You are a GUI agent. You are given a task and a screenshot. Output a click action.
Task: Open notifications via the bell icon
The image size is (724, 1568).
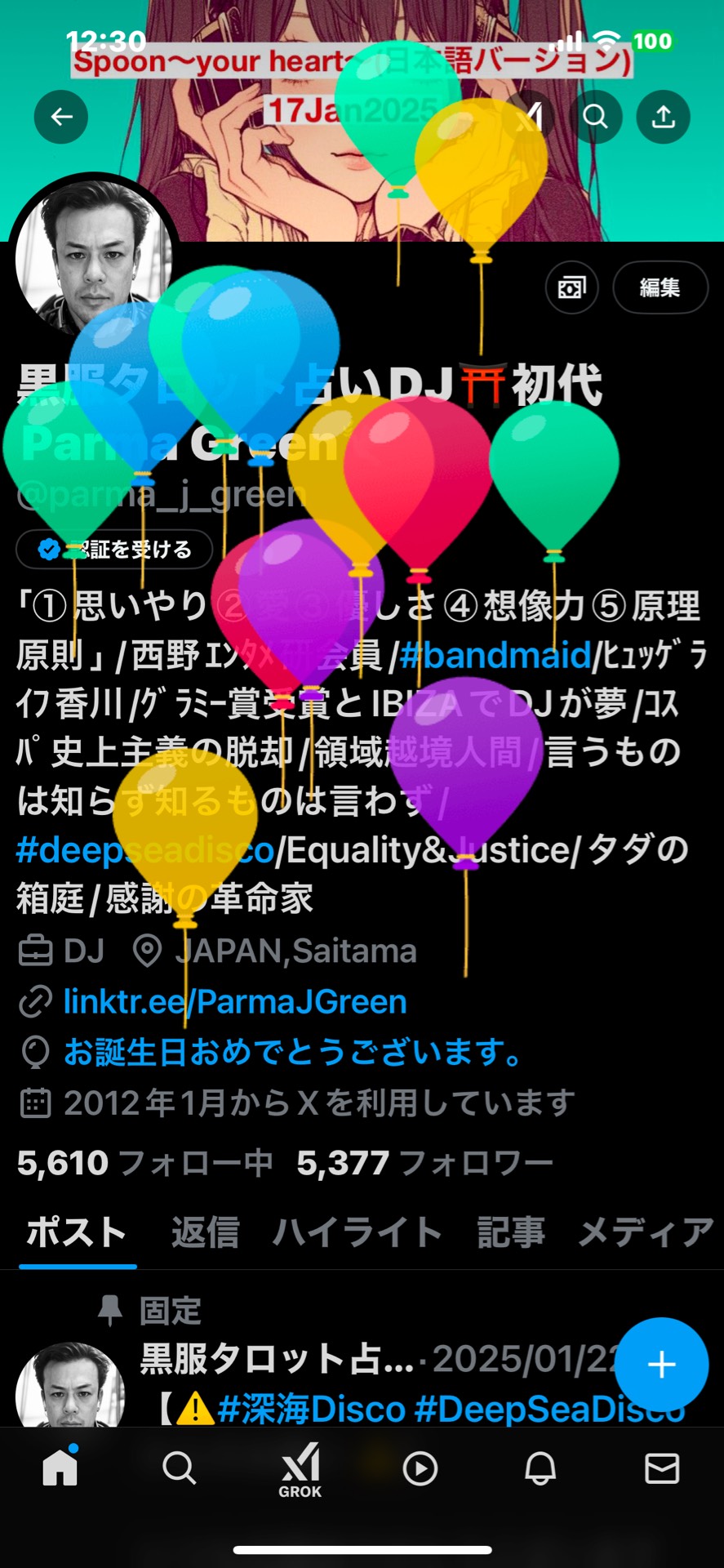tap(539, 1467)
